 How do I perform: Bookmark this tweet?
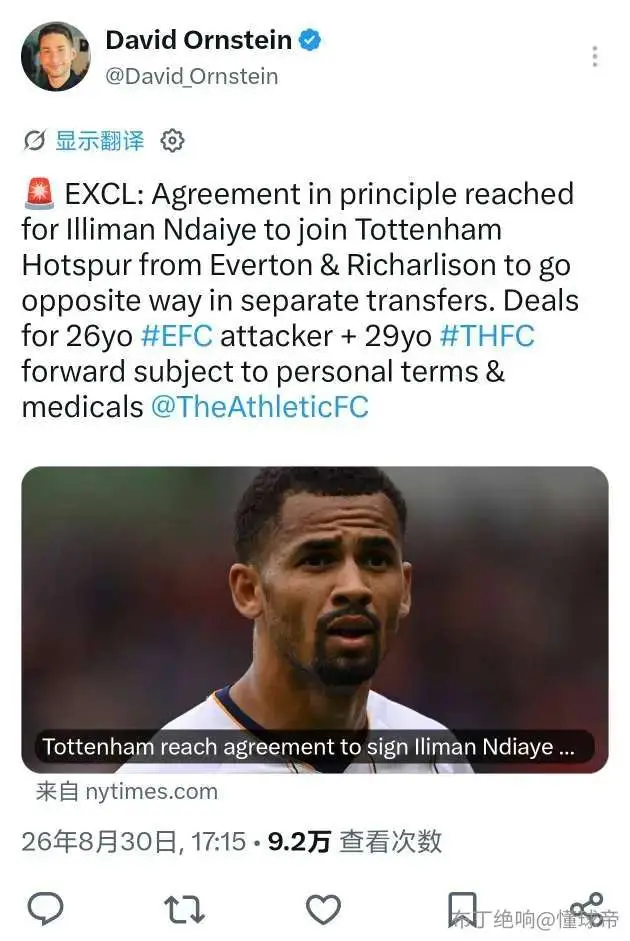(x=462, y=909)
